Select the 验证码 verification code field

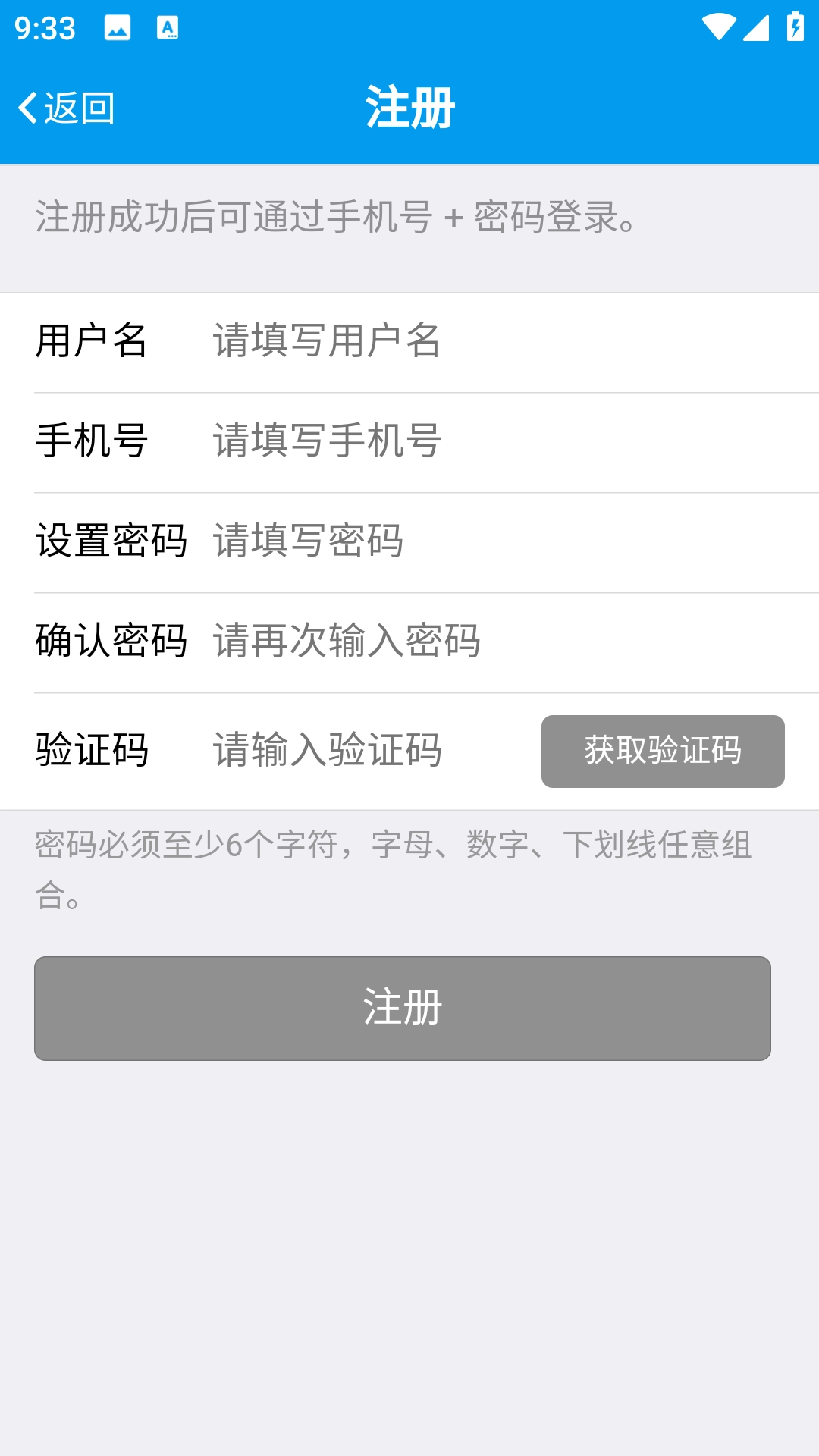364,750
